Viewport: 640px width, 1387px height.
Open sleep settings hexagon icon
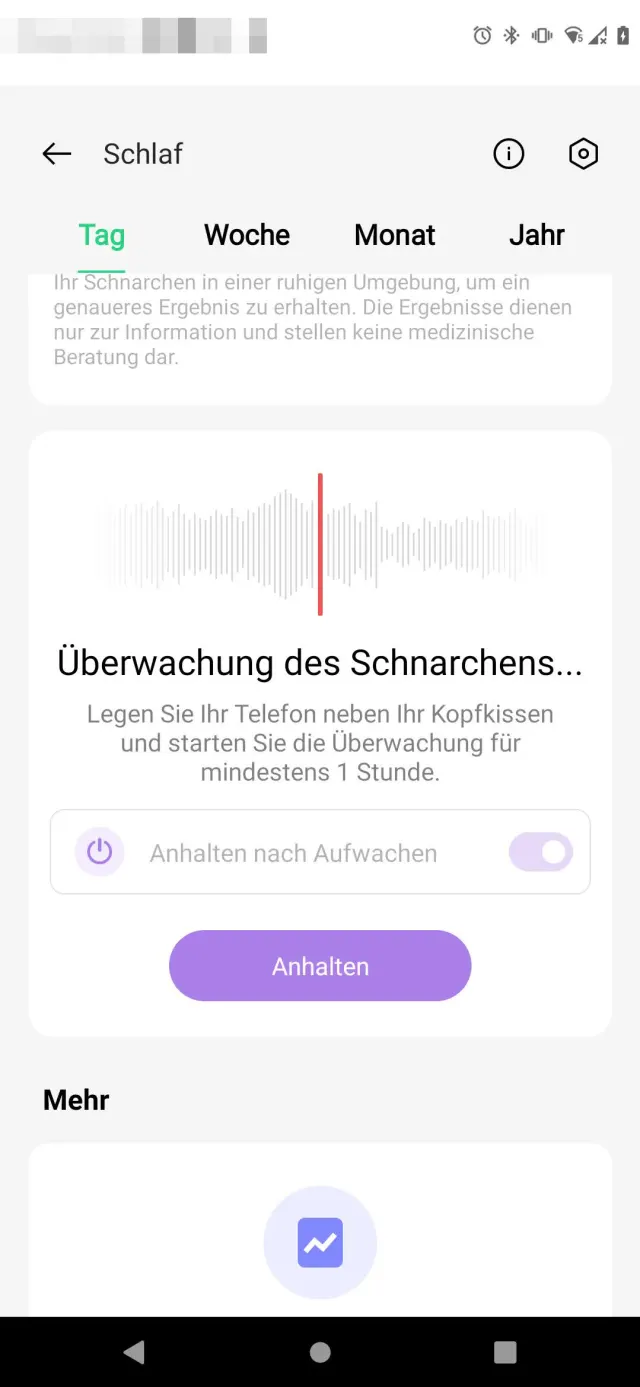583,154
